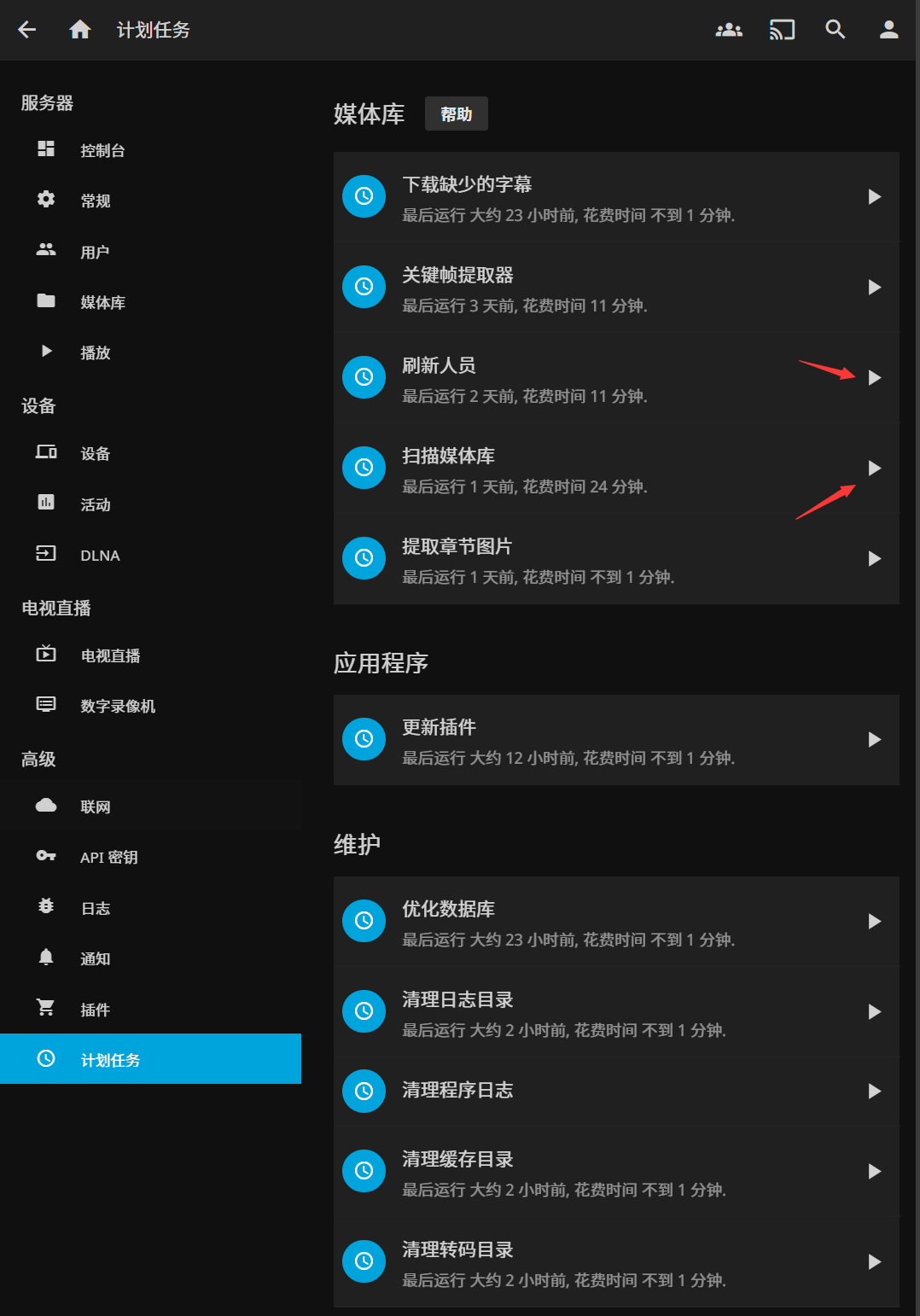This screenshot has height=1316, width=920.
Task: Tap the cast to device icon
Action: tap(782, 30)
